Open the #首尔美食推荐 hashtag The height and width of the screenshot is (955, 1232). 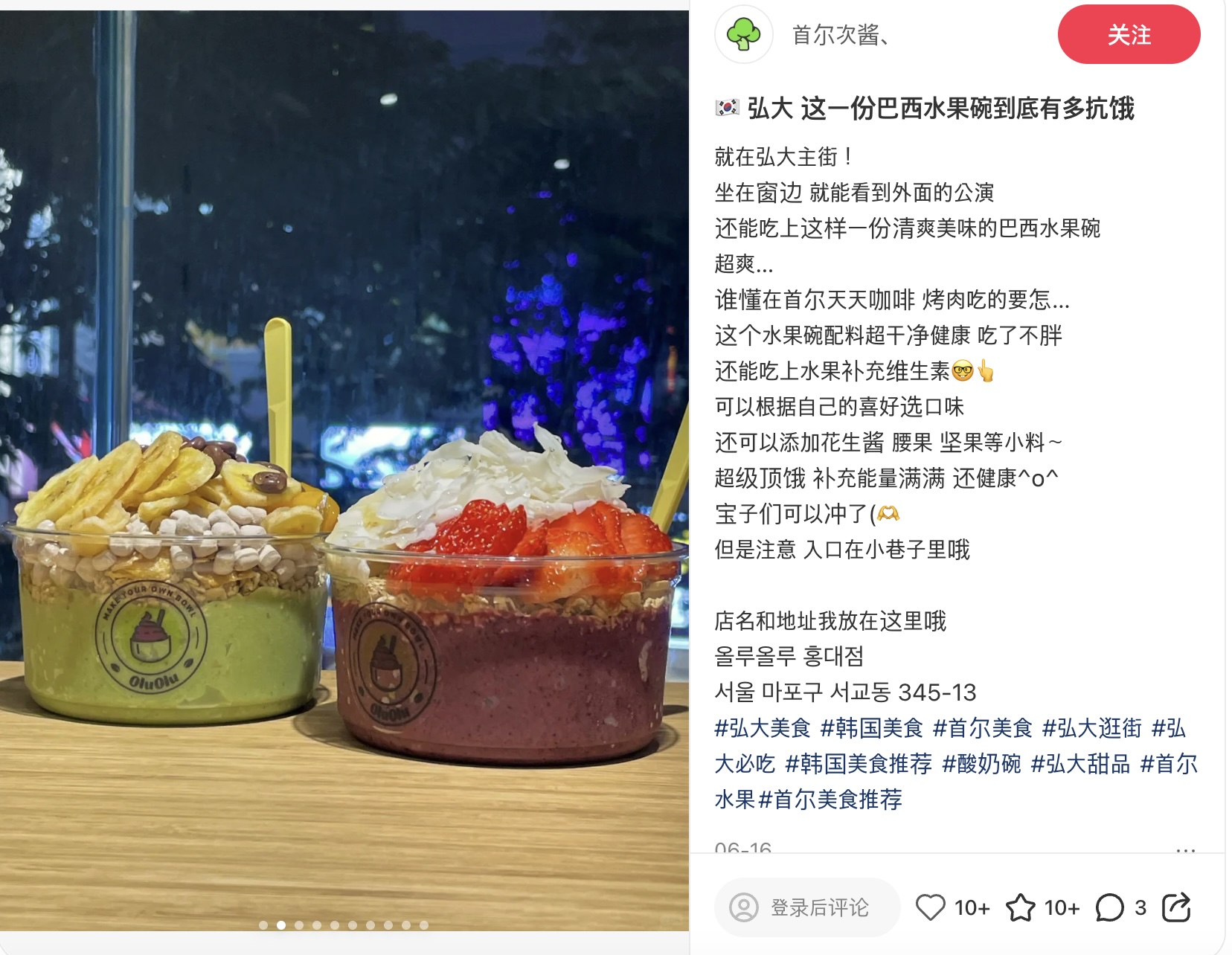830,800
